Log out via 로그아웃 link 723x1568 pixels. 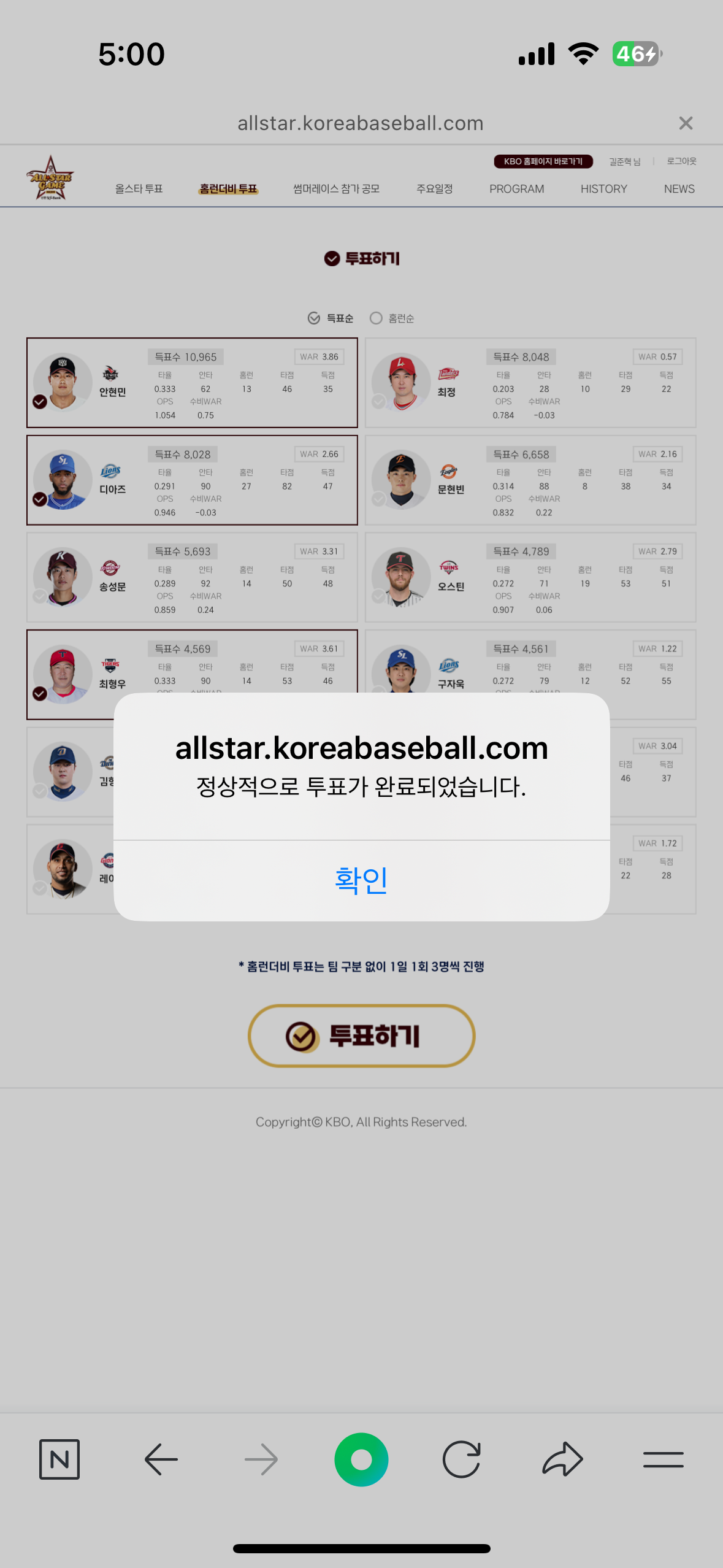pos(681,161)
